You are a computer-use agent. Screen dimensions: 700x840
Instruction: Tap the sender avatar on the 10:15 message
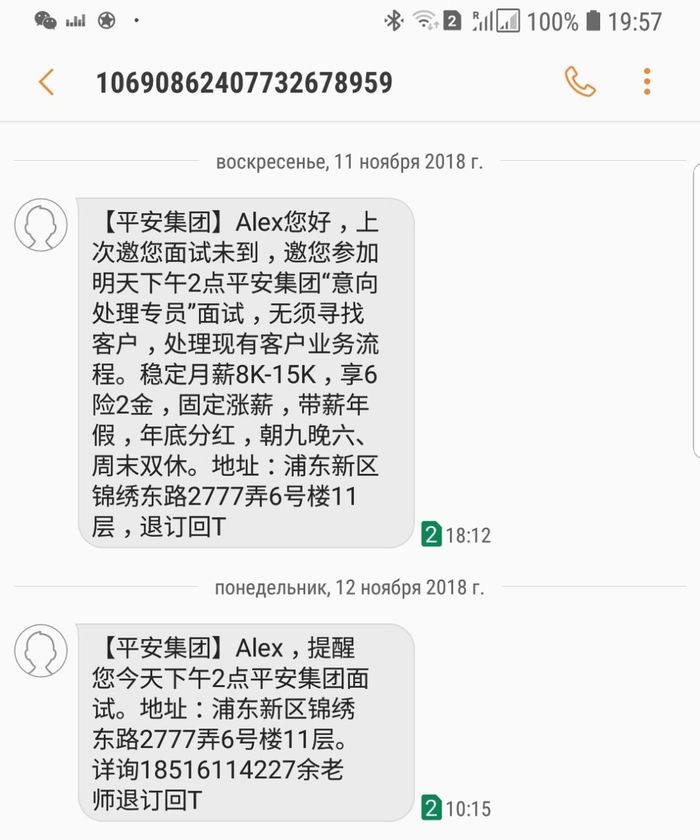[41, 650]
